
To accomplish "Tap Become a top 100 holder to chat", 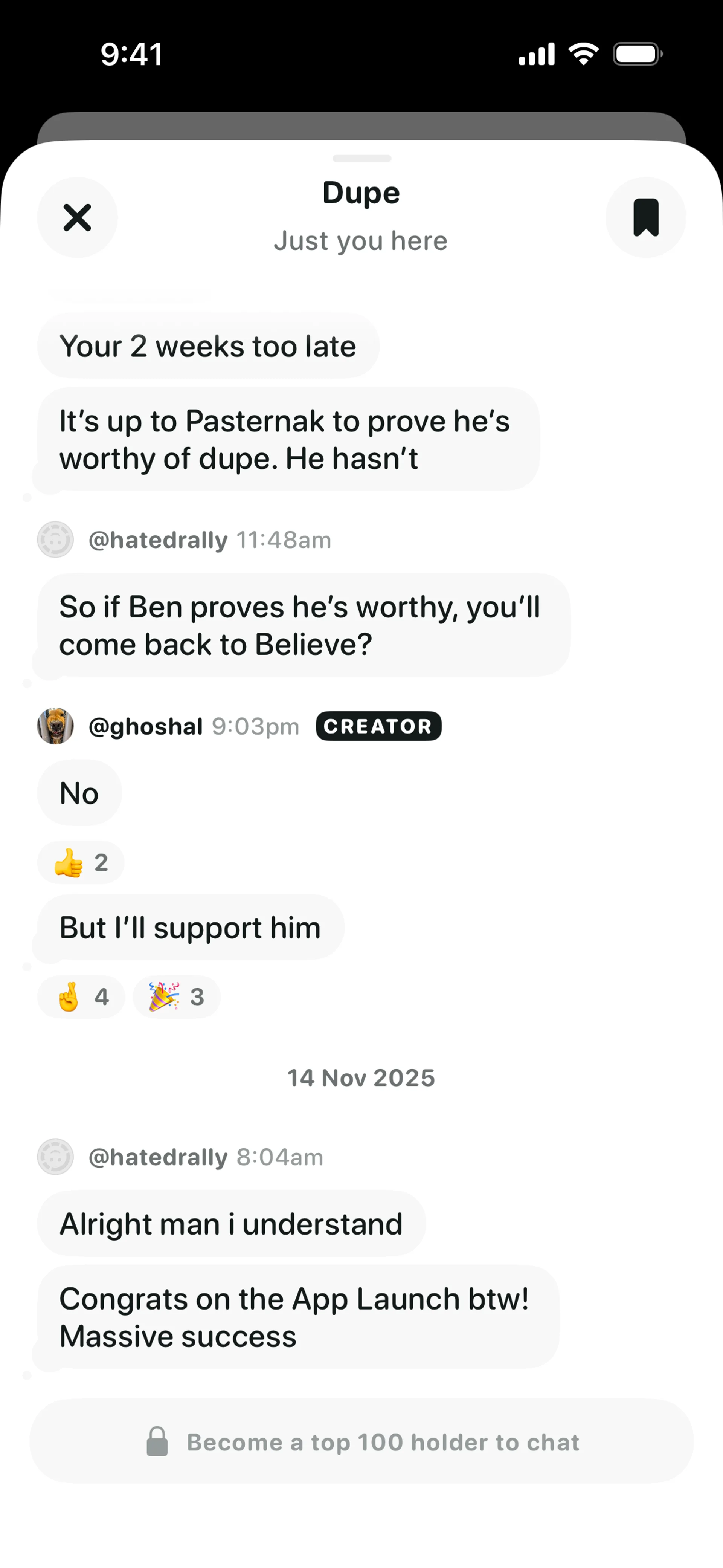I will tap(361, 1442).
